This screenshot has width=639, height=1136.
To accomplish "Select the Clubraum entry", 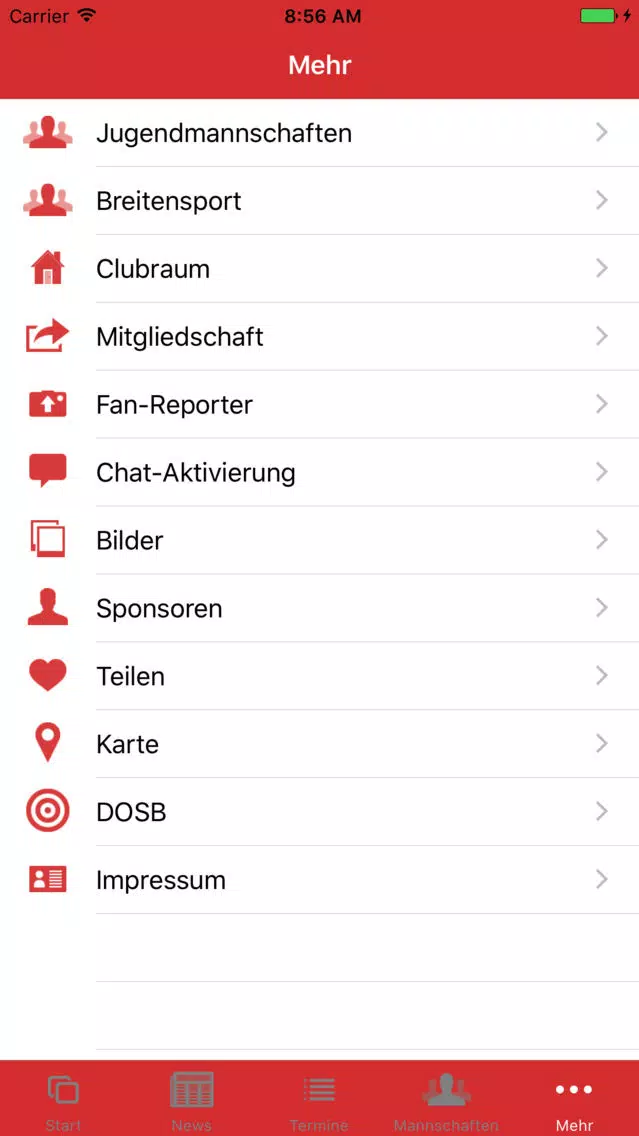I will [x=320, y=269].
